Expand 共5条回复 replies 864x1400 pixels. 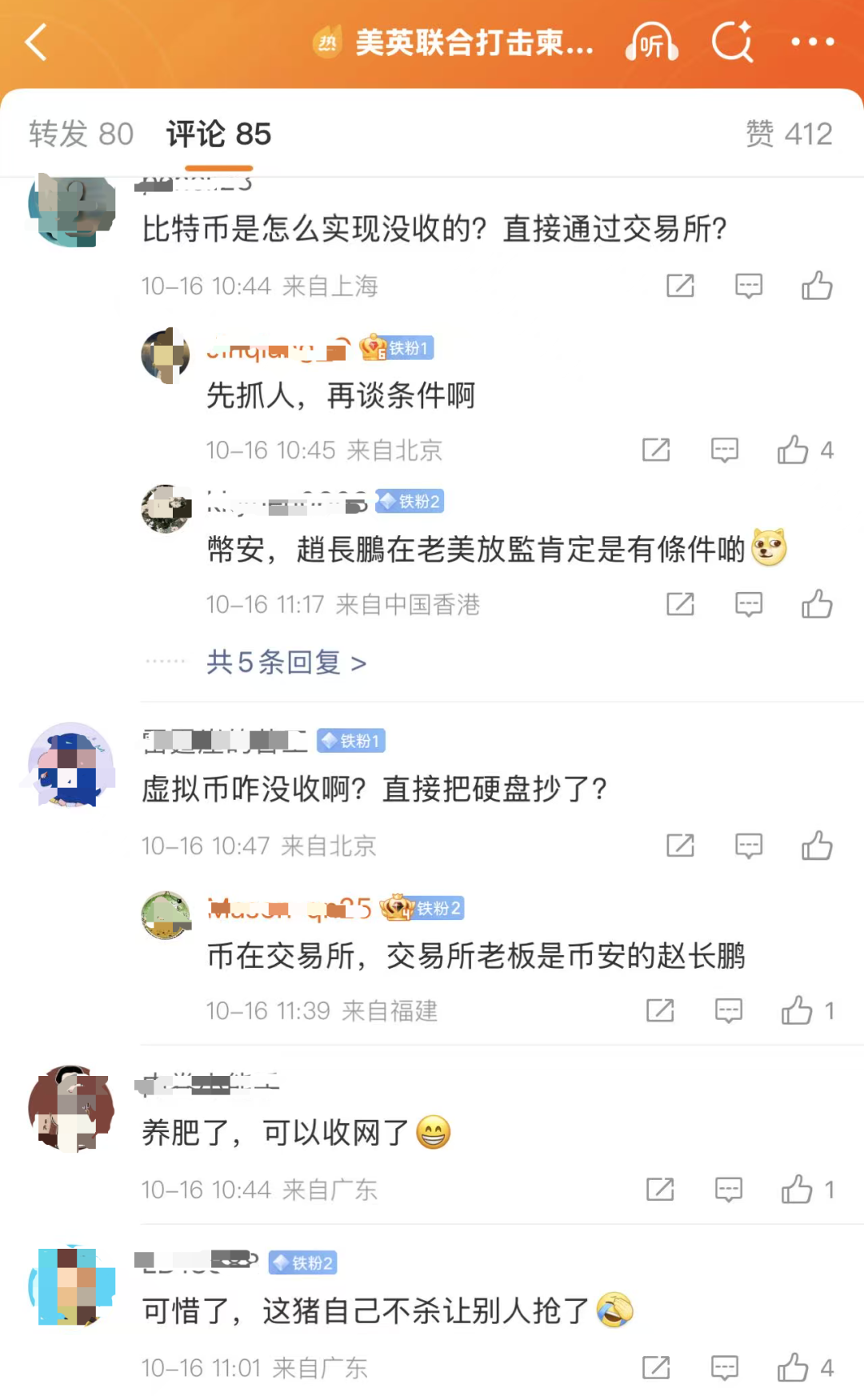pyautogui.click(x=286, y=662)
